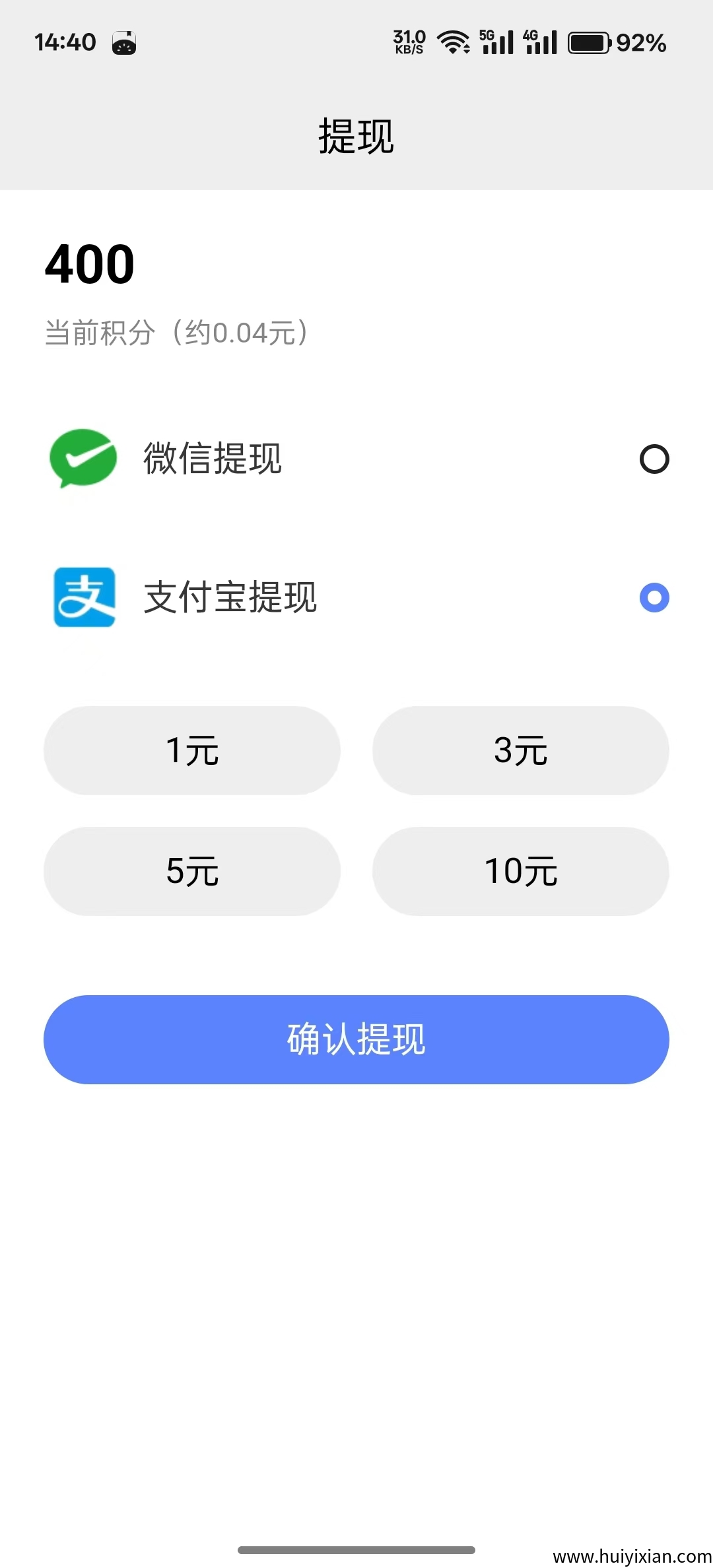The image size is (713, 1568).
Task: Select the 3元 amount chip
Action: [x=520, y=750]
